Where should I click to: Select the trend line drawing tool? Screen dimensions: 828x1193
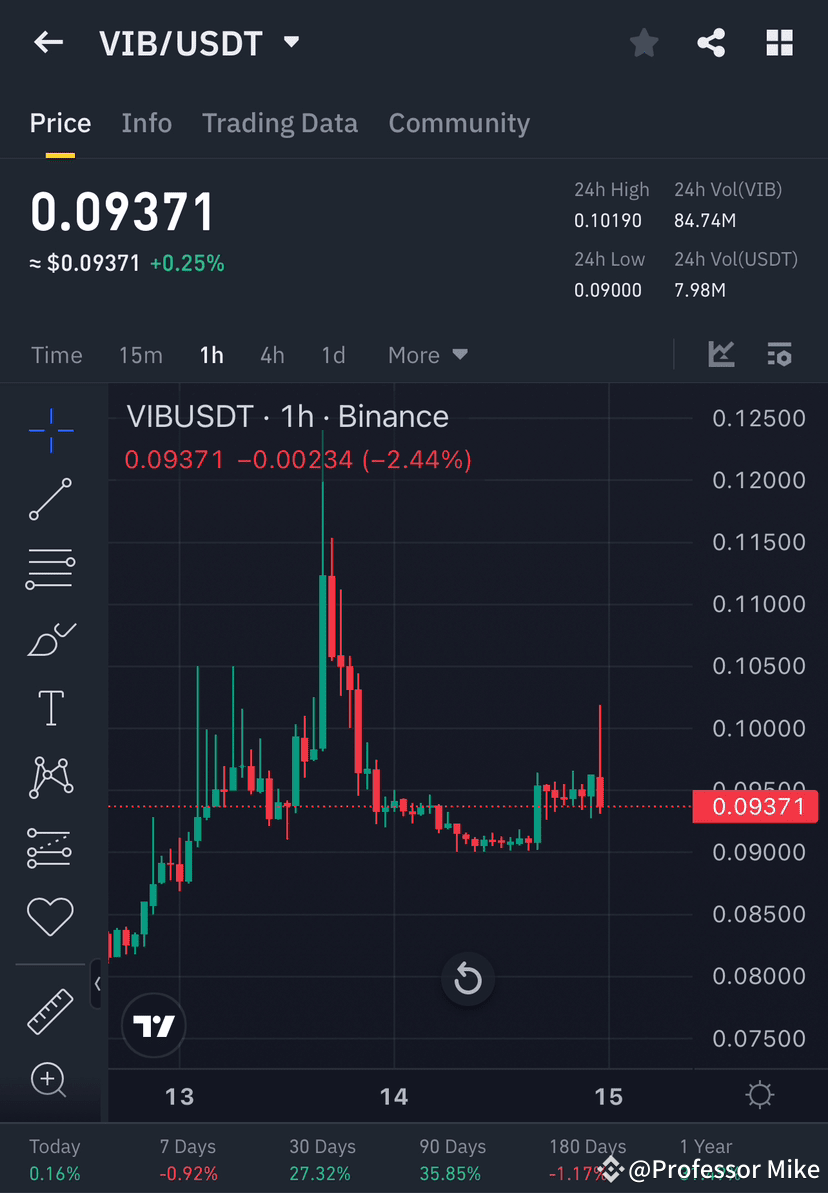click(x=50, y=499)
